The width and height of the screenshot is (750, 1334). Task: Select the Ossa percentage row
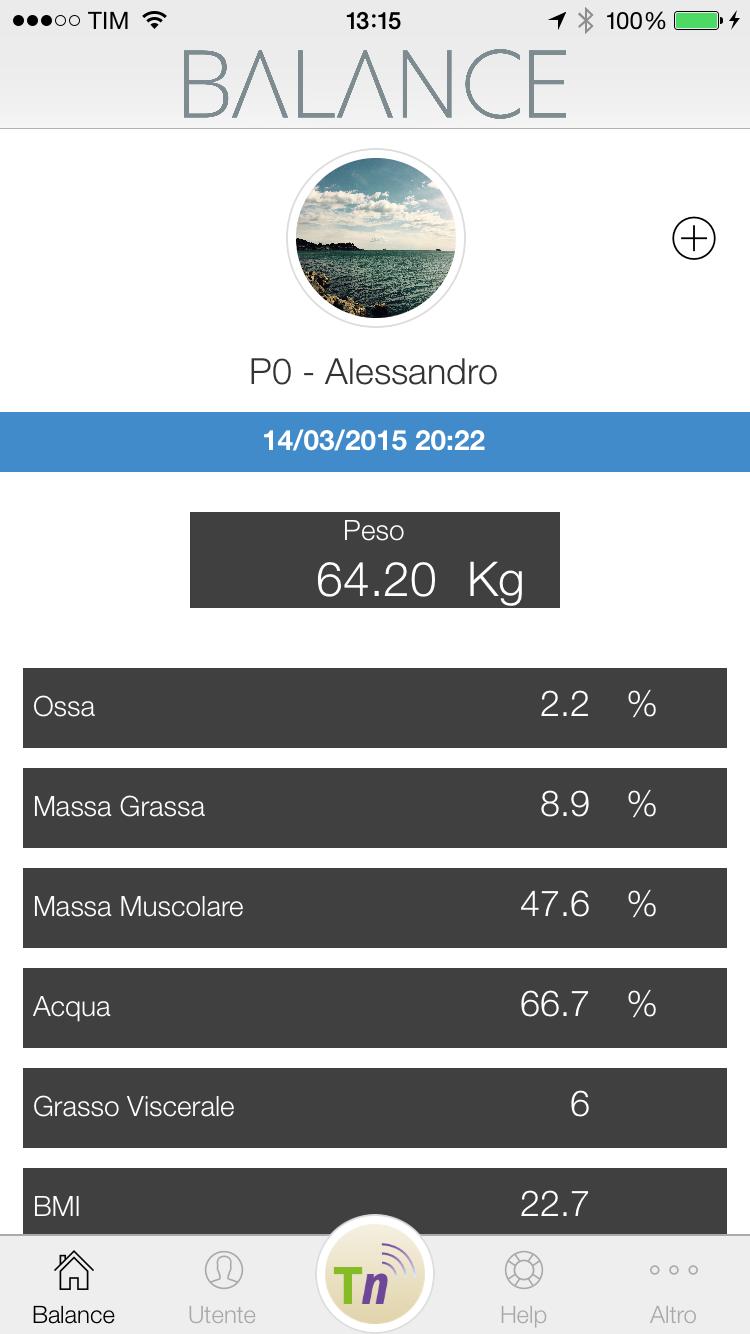(375, 707)
